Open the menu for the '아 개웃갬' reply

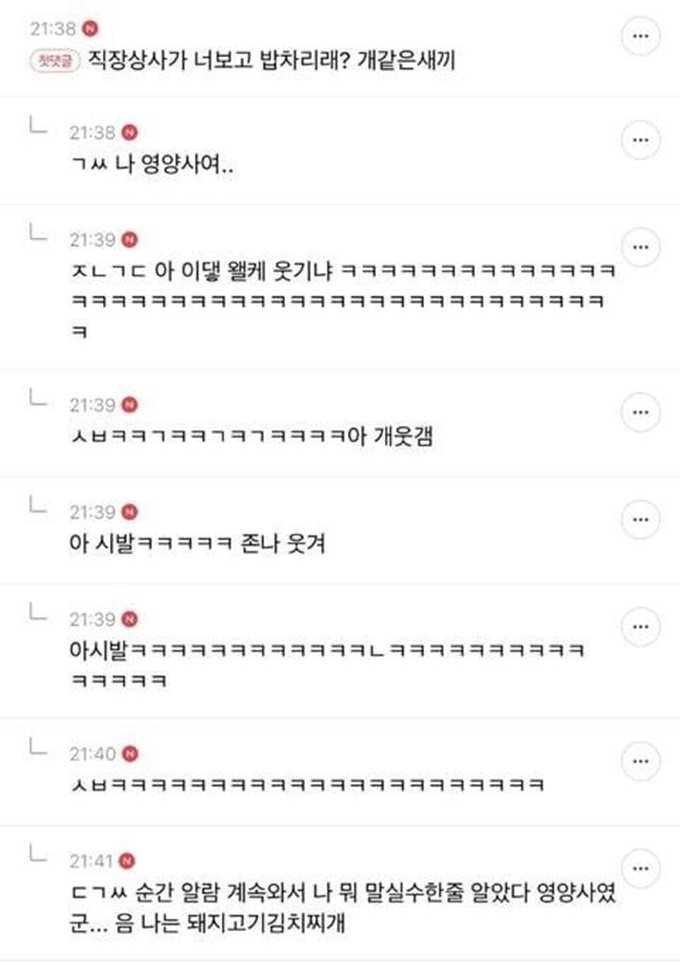(640, 412)
